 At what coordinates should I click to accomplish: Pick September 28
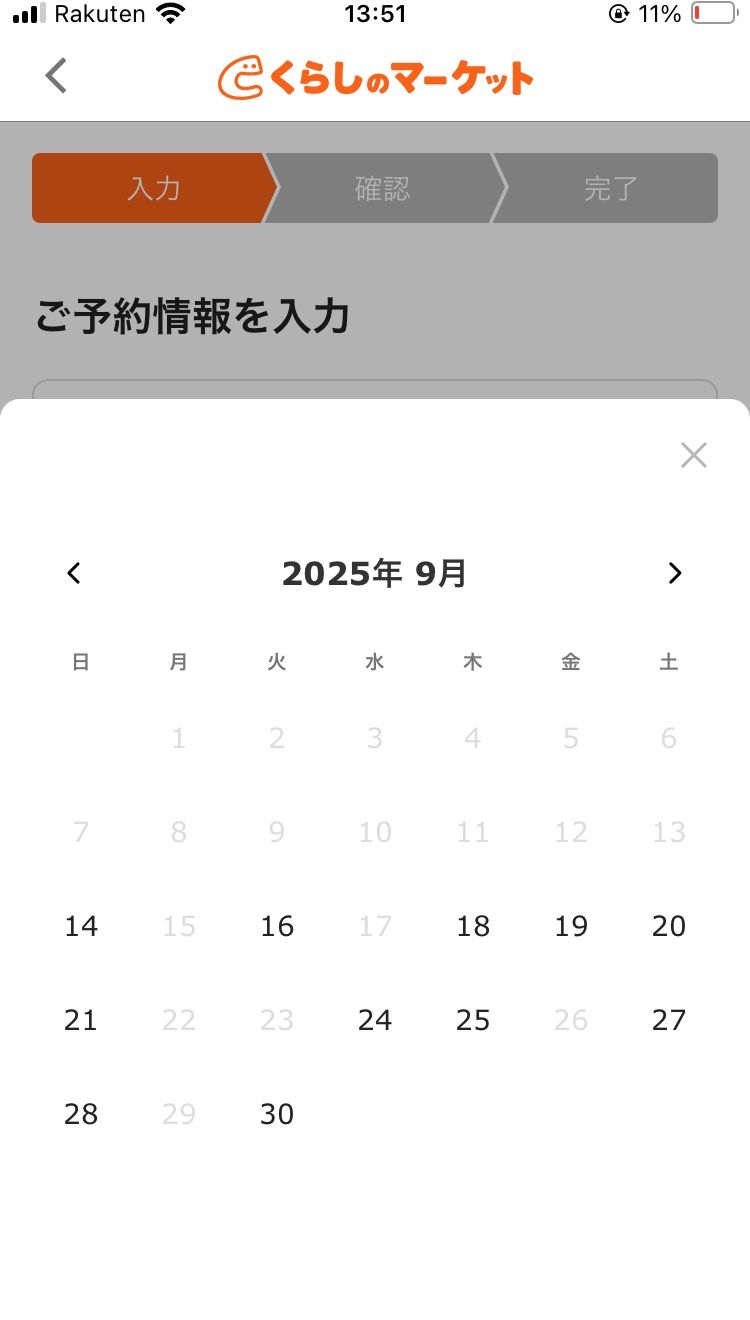coord(81,1114)
